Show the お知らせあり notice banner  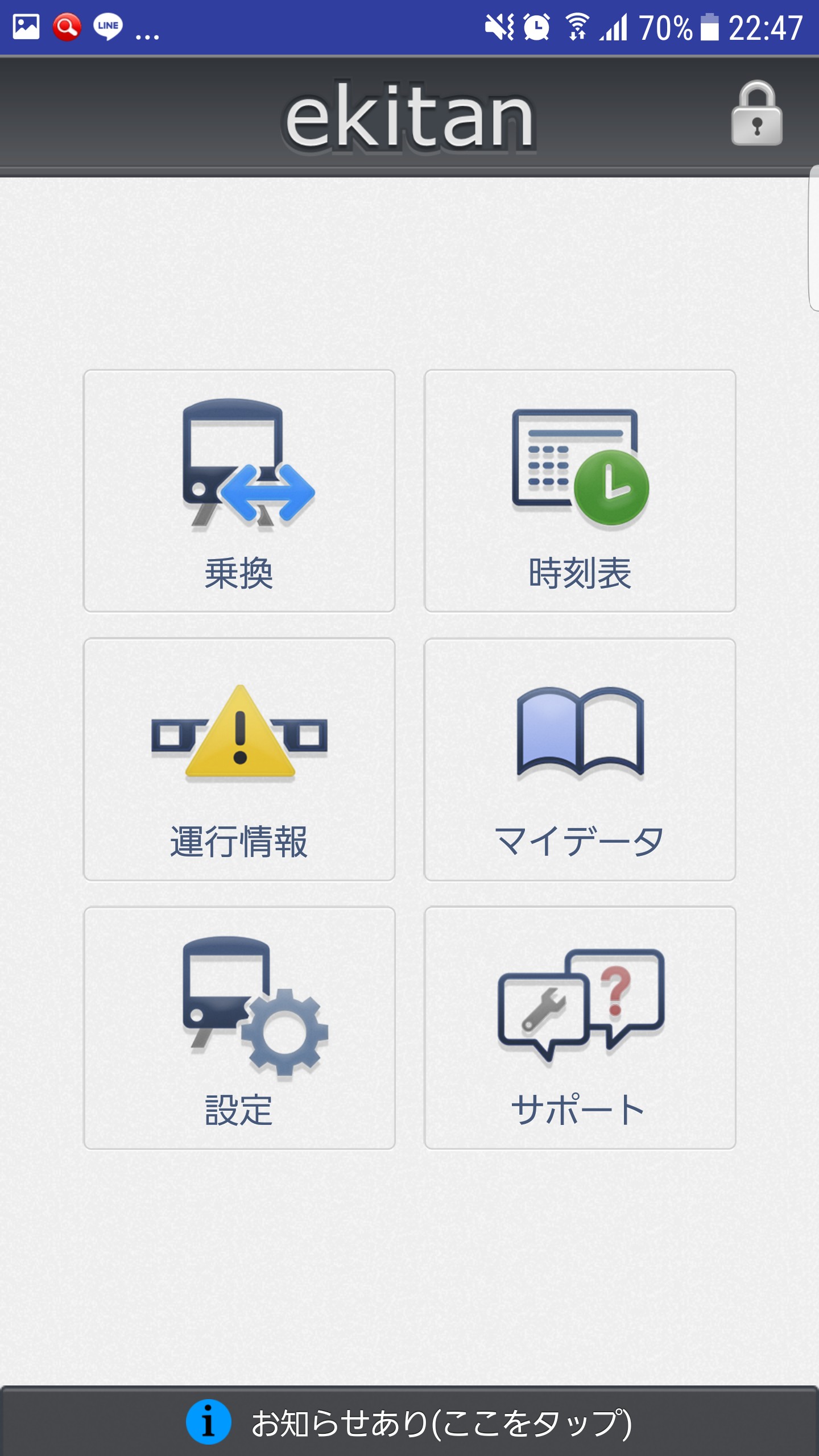(409, 1422)
